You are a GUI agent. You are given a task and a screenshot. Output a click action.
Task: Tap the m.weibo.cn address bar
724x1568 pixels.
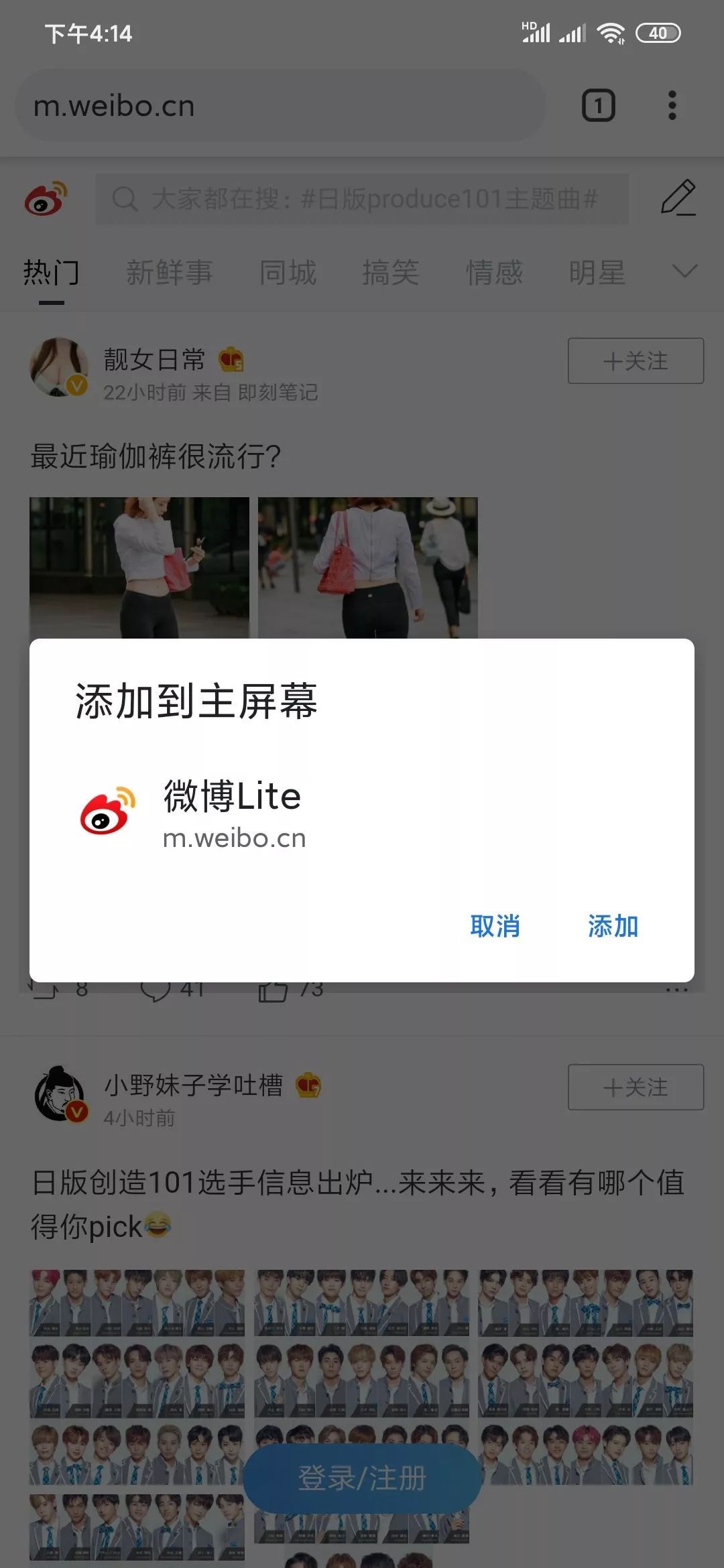tap(282, 106)
